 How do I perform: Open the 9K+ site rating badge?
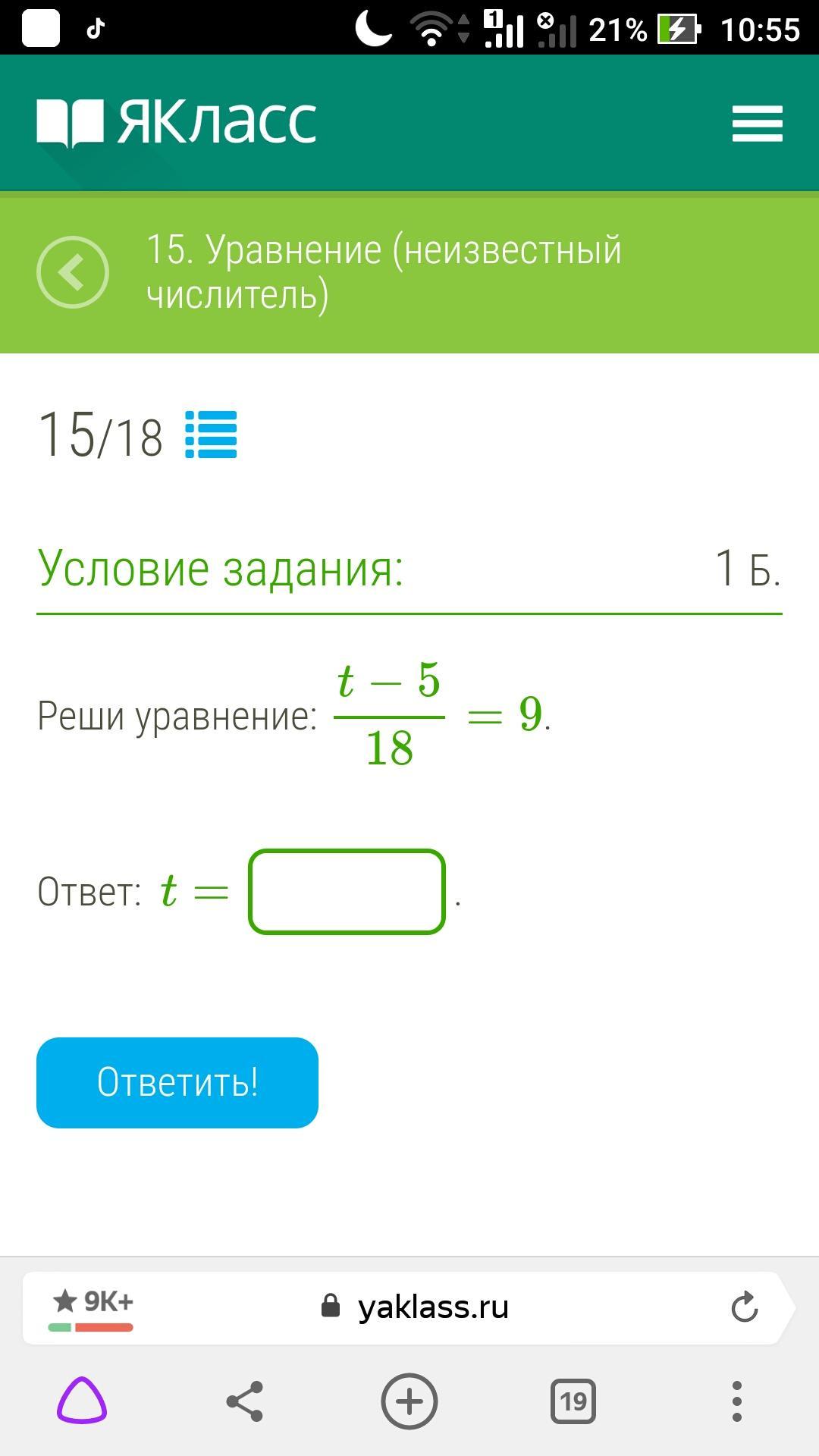tap(92, 1307)
